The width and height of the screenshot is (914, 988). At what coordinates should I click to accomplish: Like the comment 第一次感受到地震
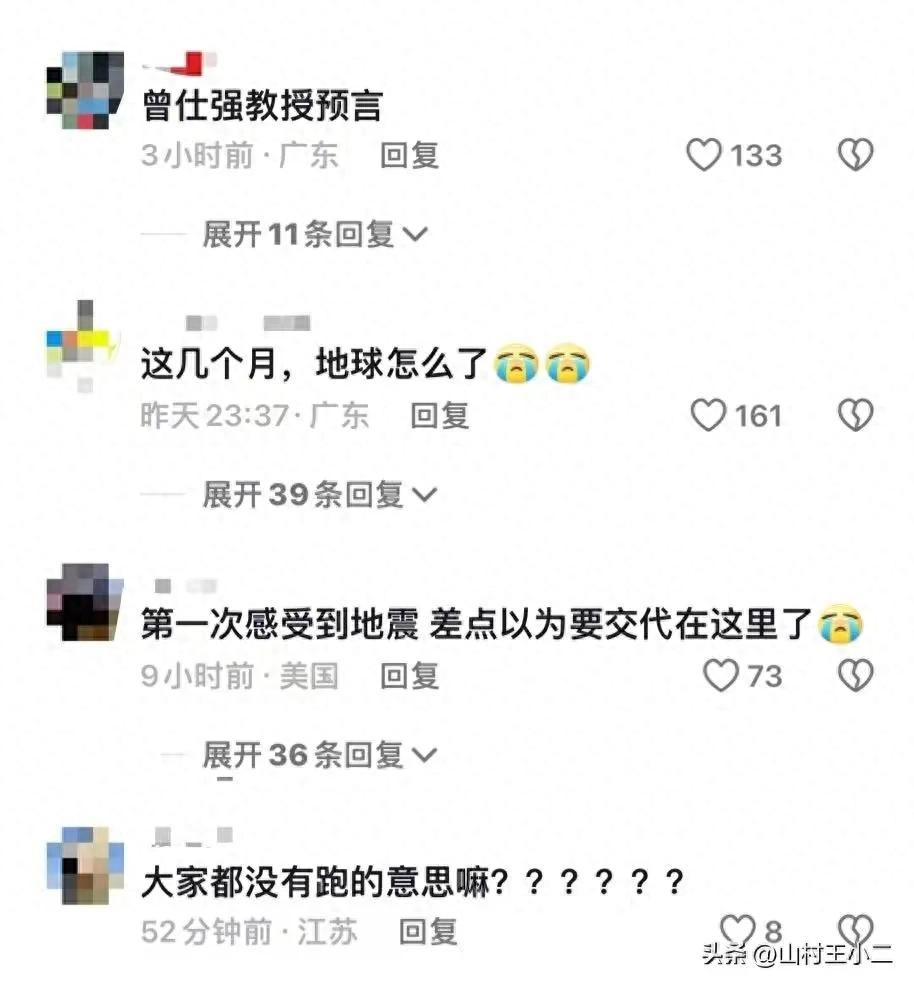(x=720, y=676)
